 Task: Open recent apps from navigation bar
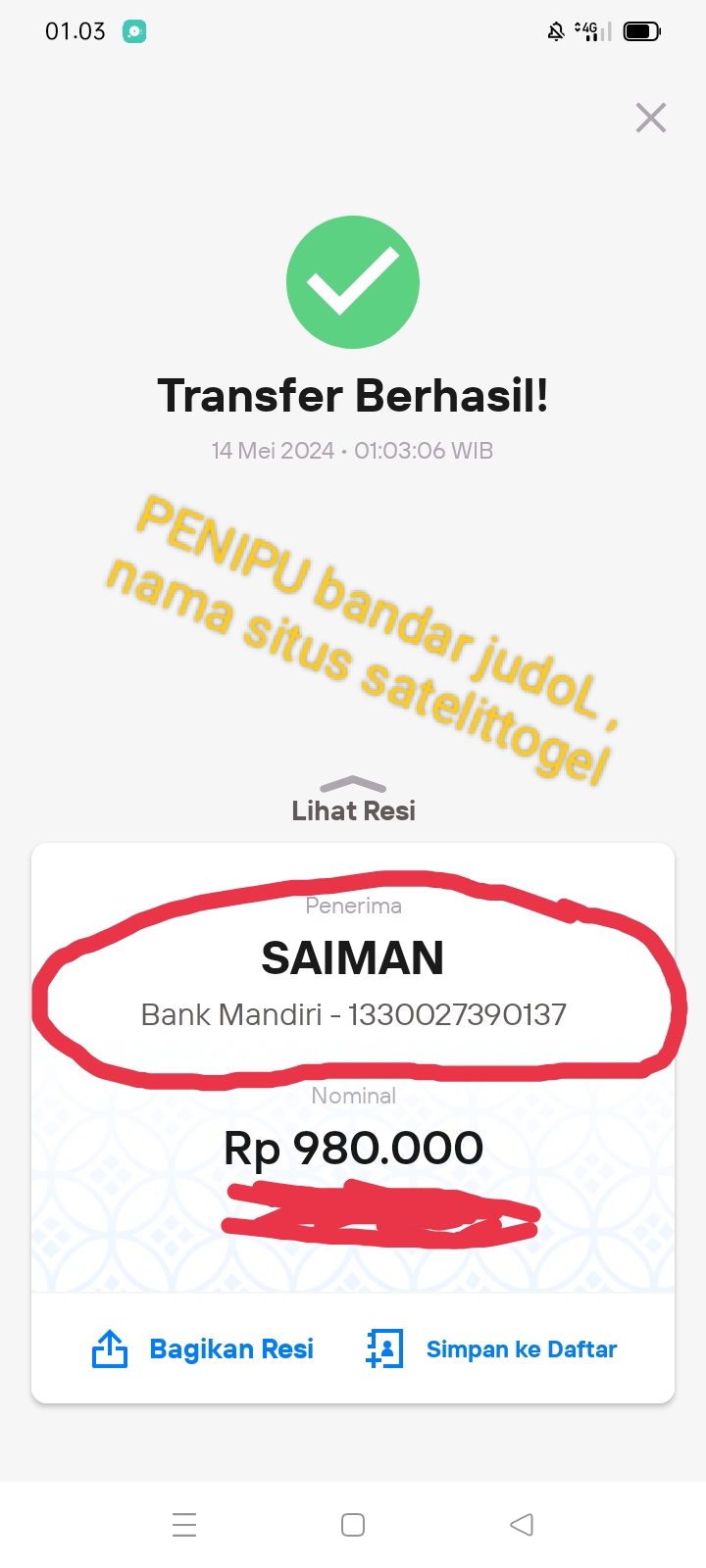coord(184,1525)
